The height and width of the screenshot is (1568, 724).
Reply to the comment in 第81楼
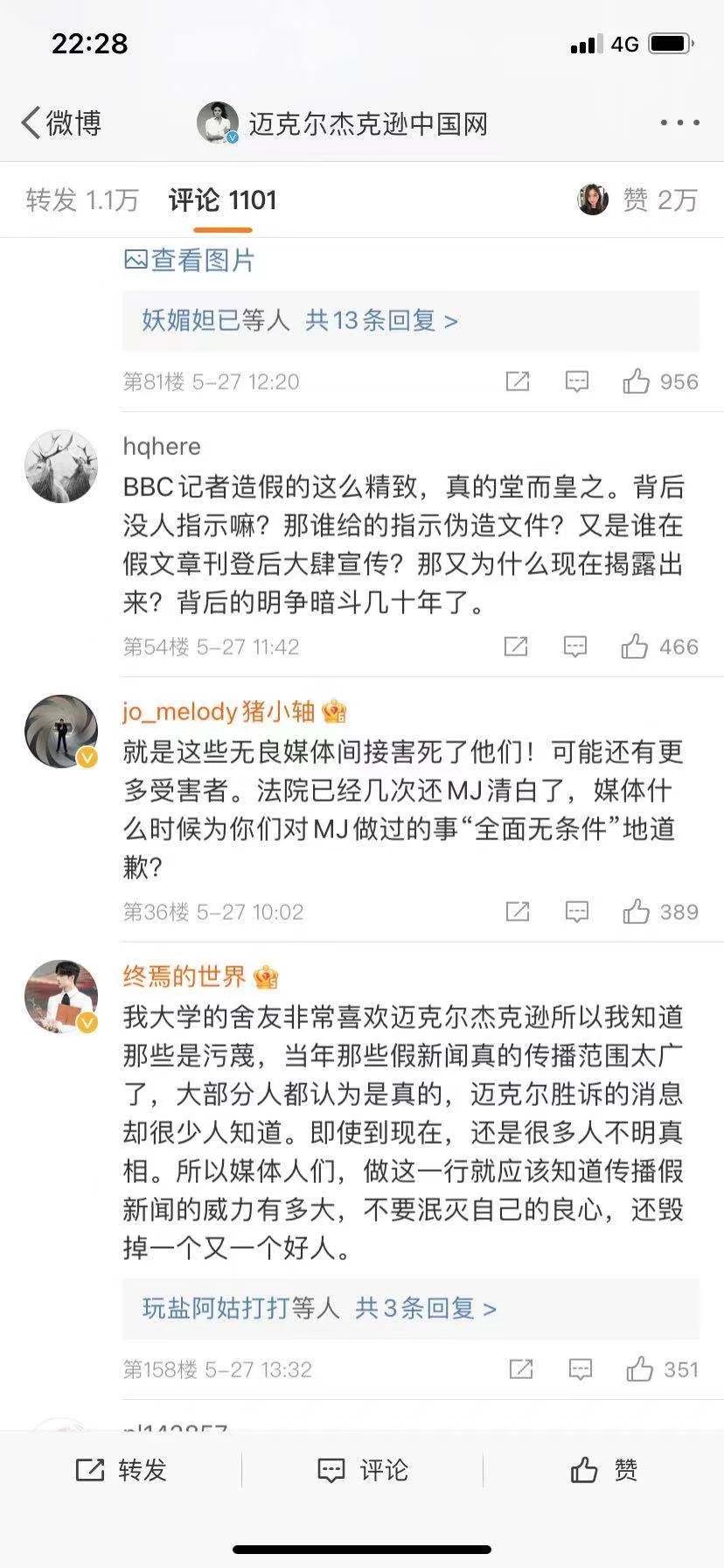[576, 381]
